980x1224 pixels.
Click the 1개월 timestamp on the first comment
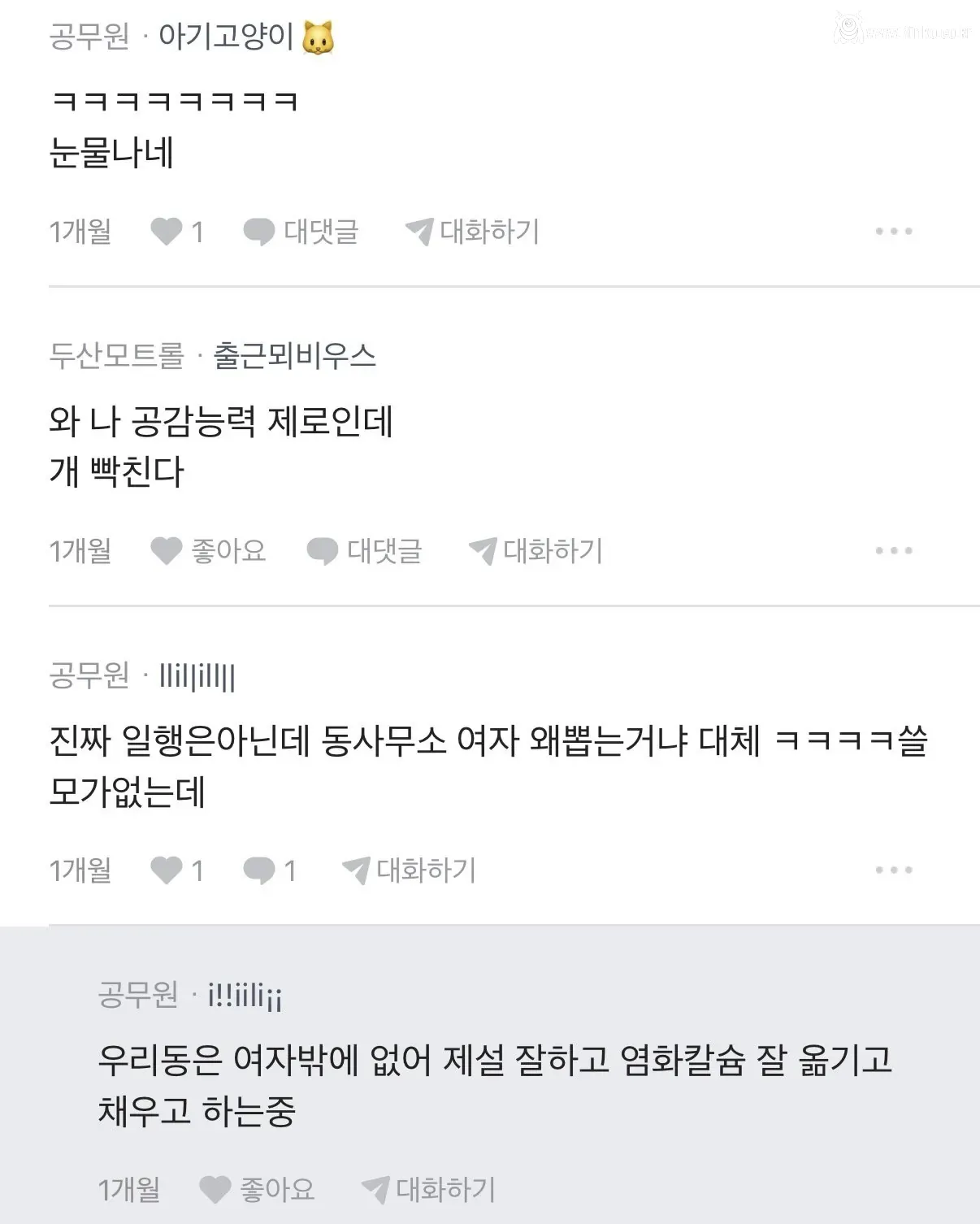click(x=80, y=232)
